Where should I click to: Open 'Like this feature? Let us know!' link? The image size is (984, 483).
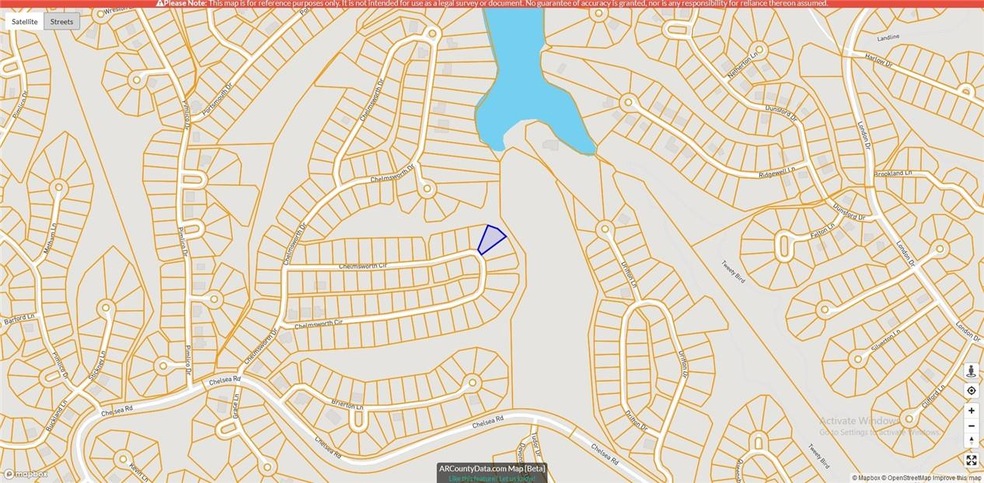coord(491,478)
